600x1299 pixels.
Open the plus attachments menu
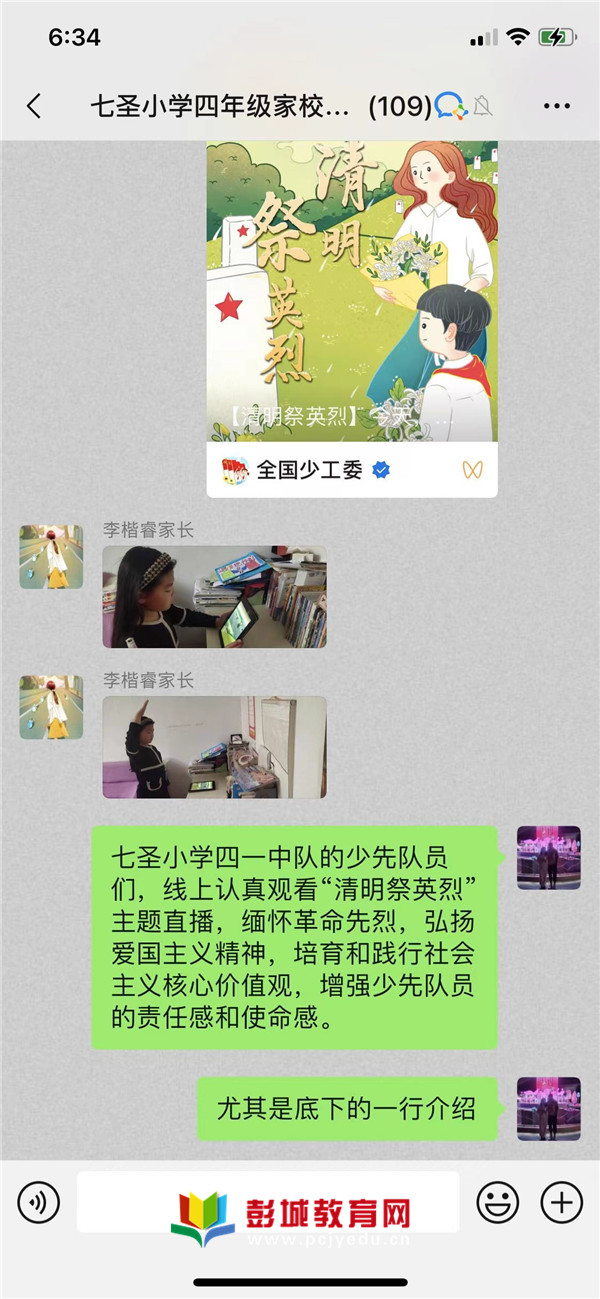[x=561, y=1201]
